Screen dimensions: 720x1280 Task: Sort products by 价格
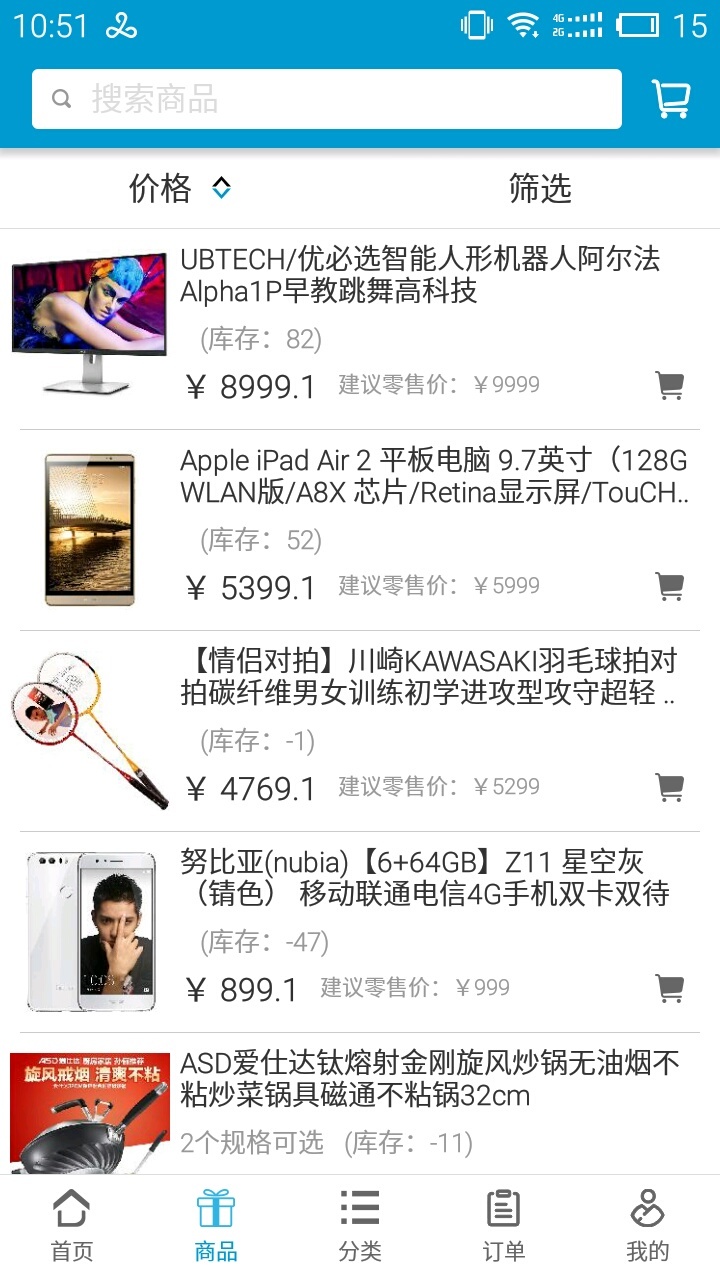tap(180, 188)
